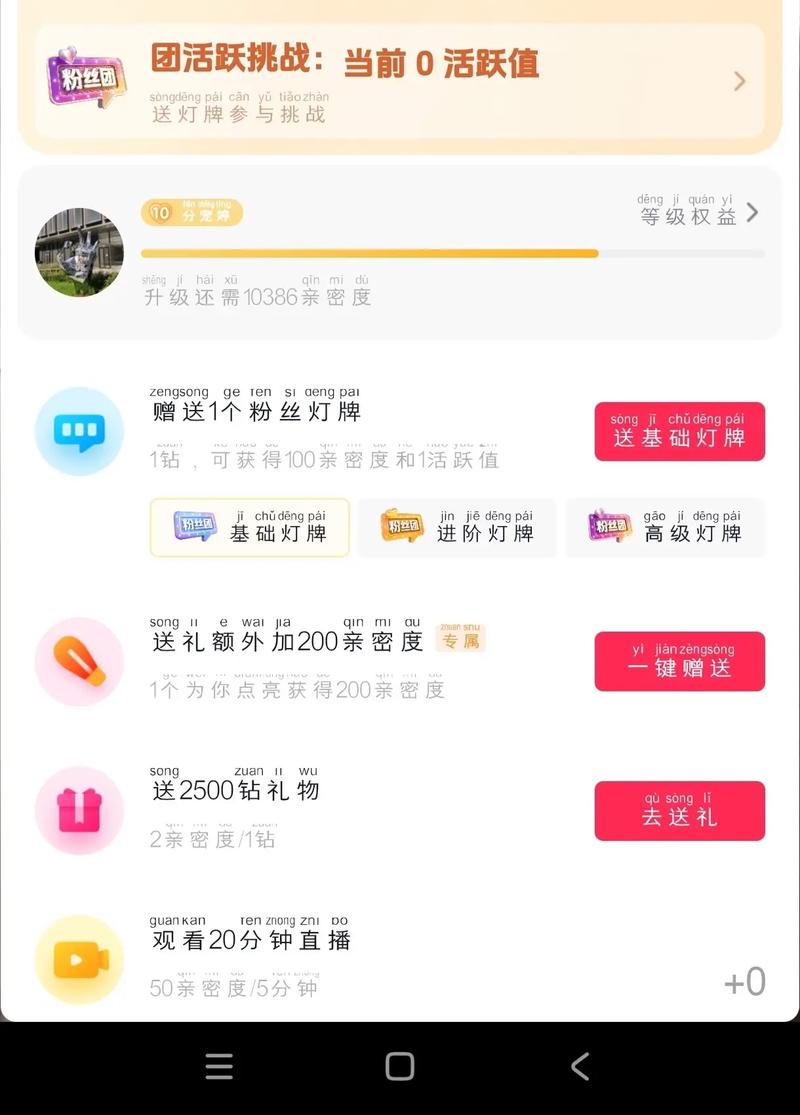Click the pink gift box icon
Screen dimensions: 800x1115
pos(79,810)
